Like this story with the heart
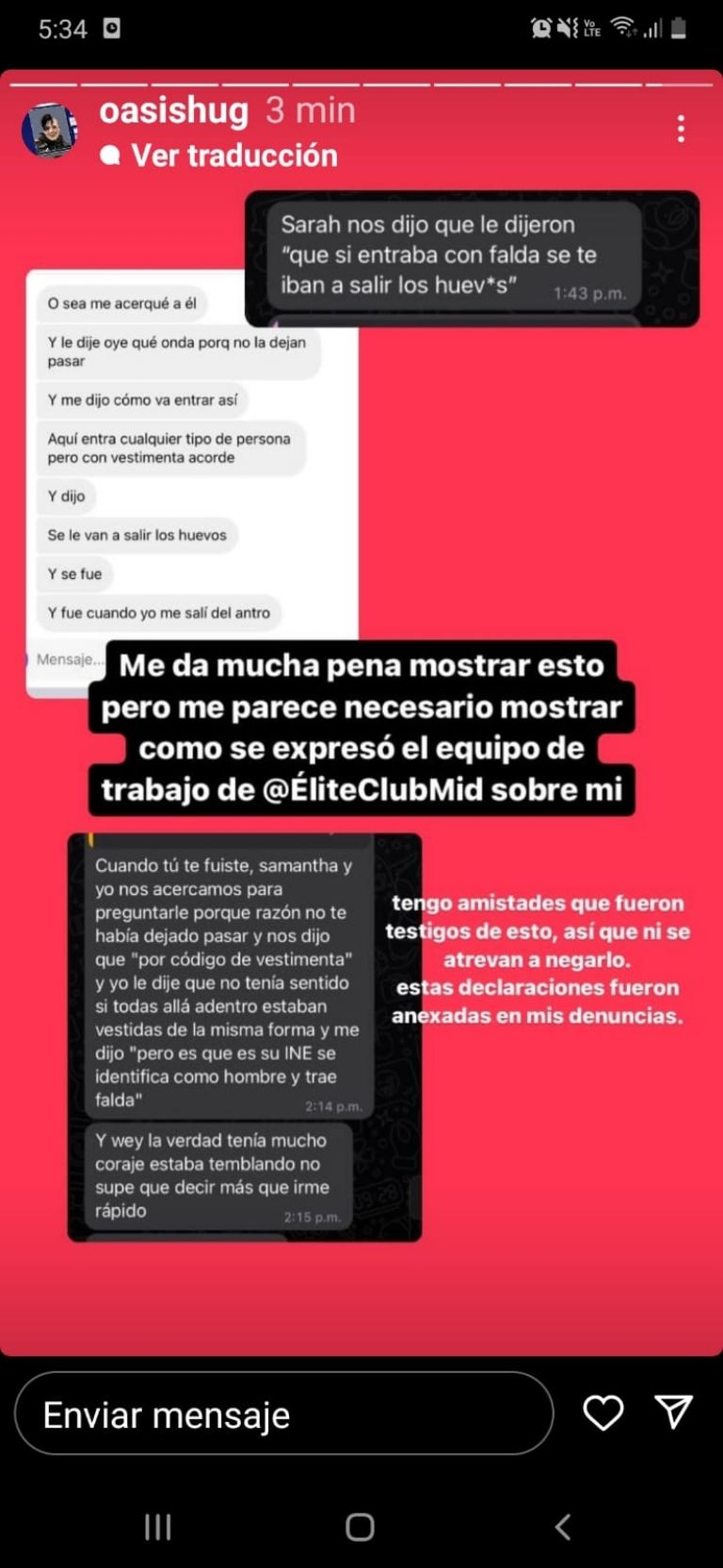The image size is (723, 1568). click(602, 1413)
